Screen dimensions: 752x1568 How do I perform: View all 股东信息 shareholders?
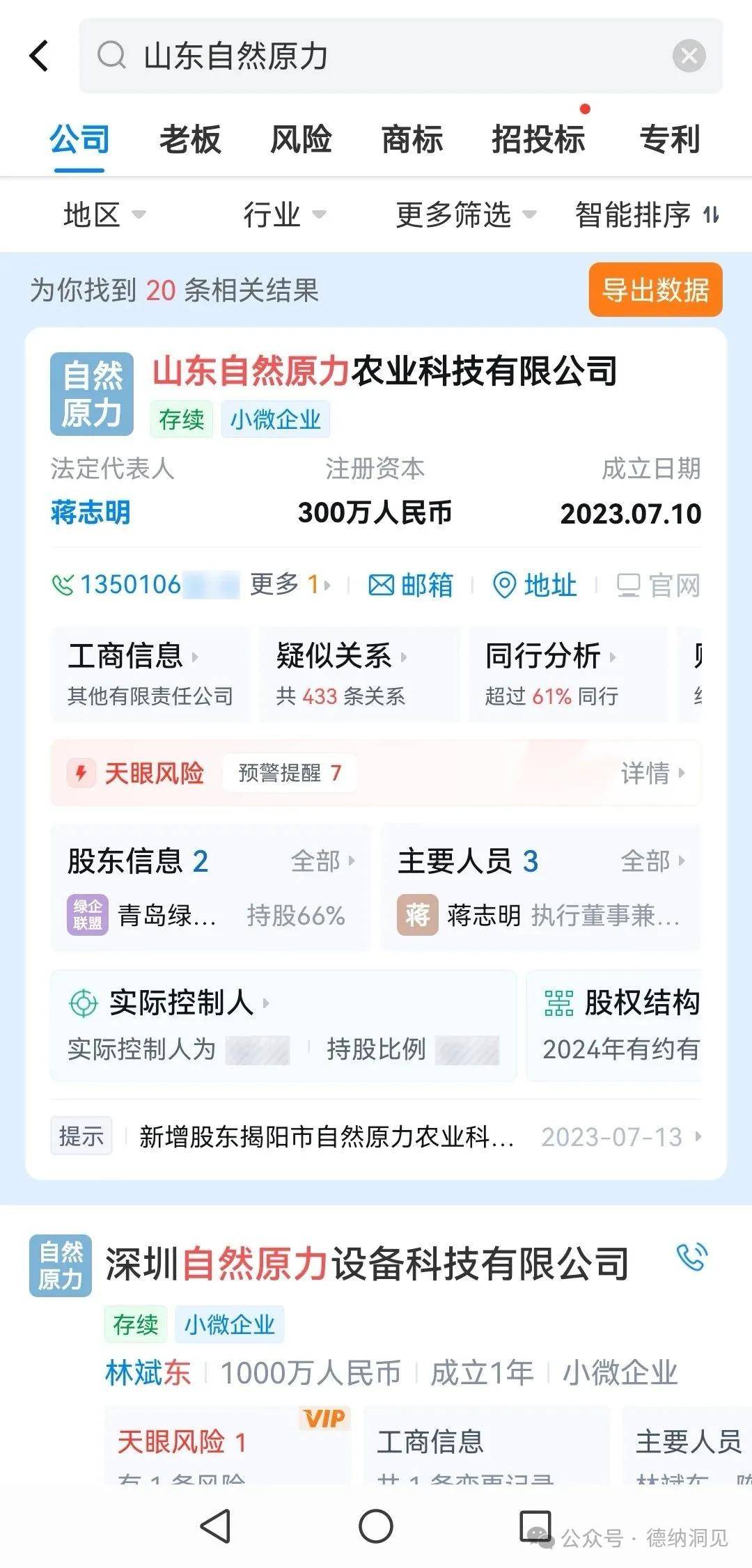point(322,861)
